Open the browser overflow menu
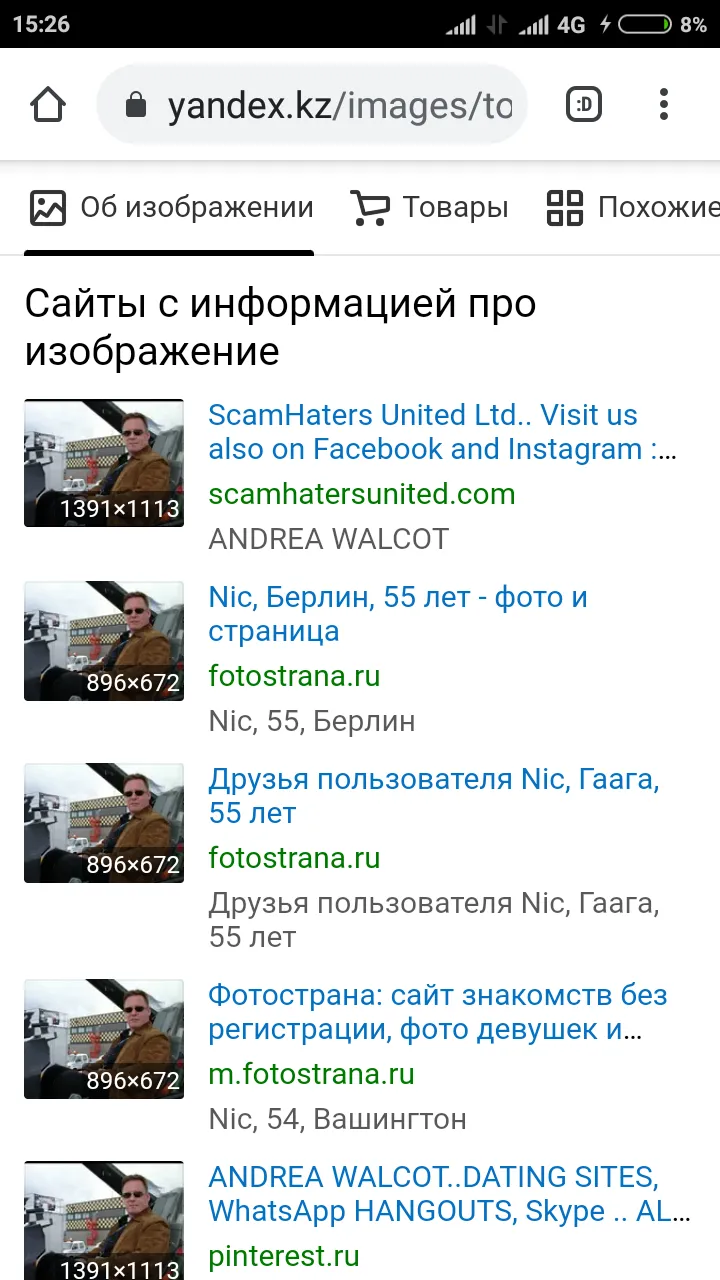 click(x=664, y=105)
